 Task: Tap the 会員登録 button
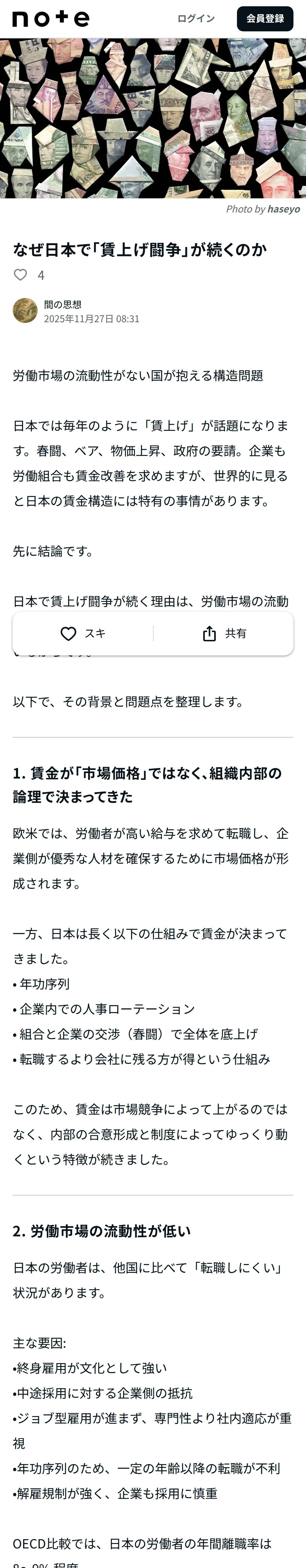[265, 19]
